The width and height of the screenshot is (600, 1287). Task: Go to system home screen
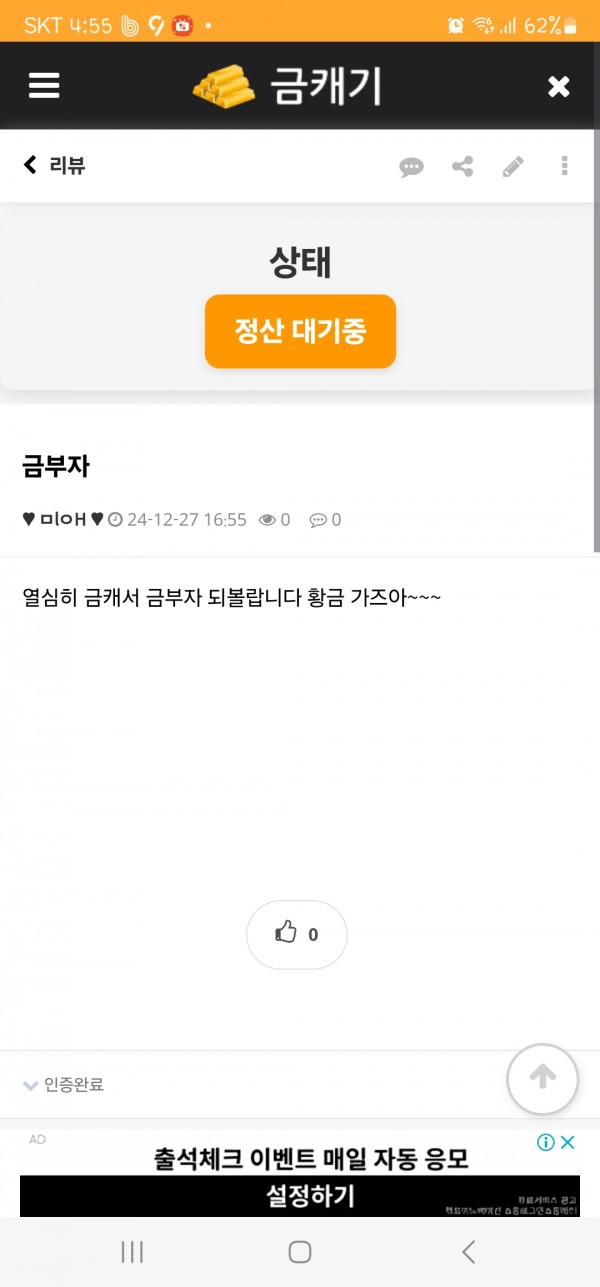[299, 1252]
